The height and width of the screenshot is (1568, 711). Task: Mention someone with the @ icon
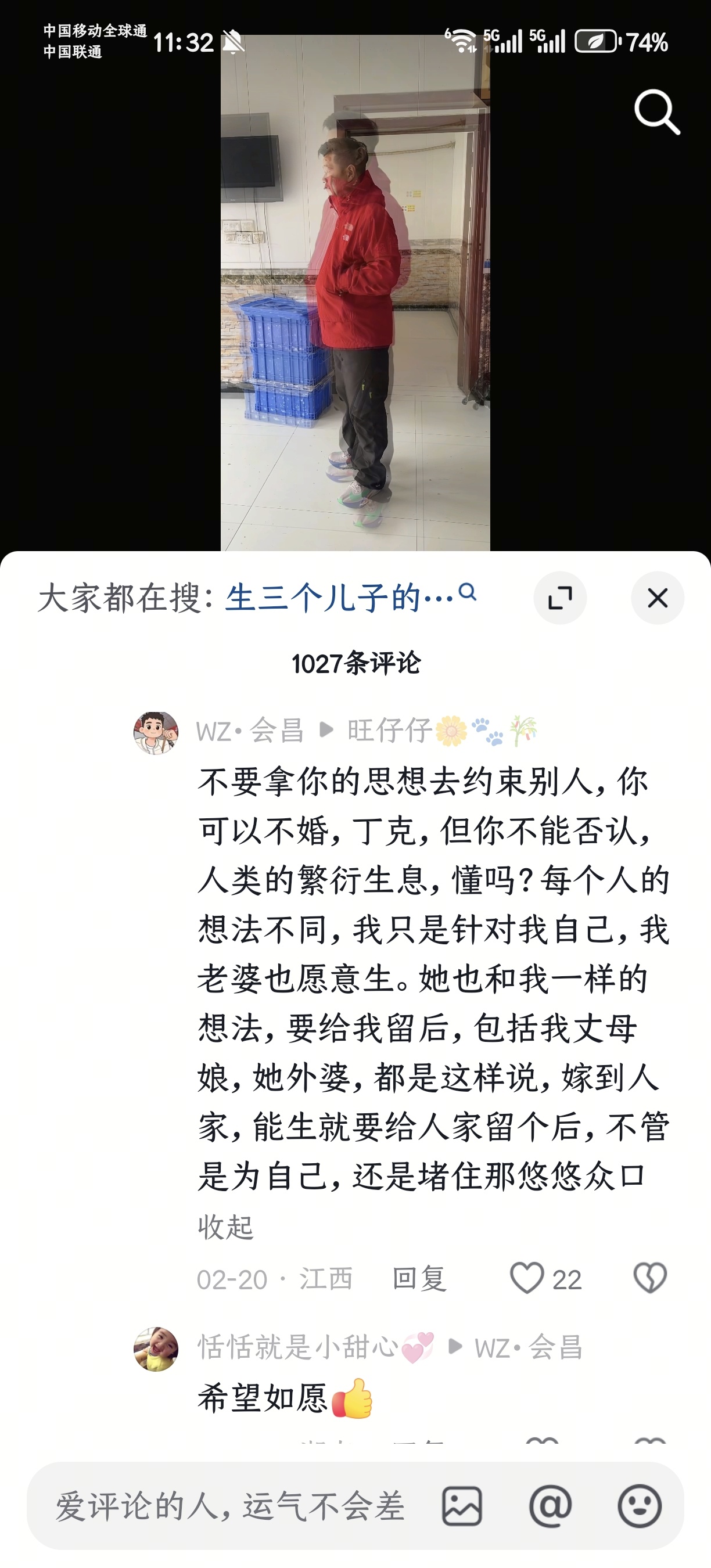(x=550, y=1506)
